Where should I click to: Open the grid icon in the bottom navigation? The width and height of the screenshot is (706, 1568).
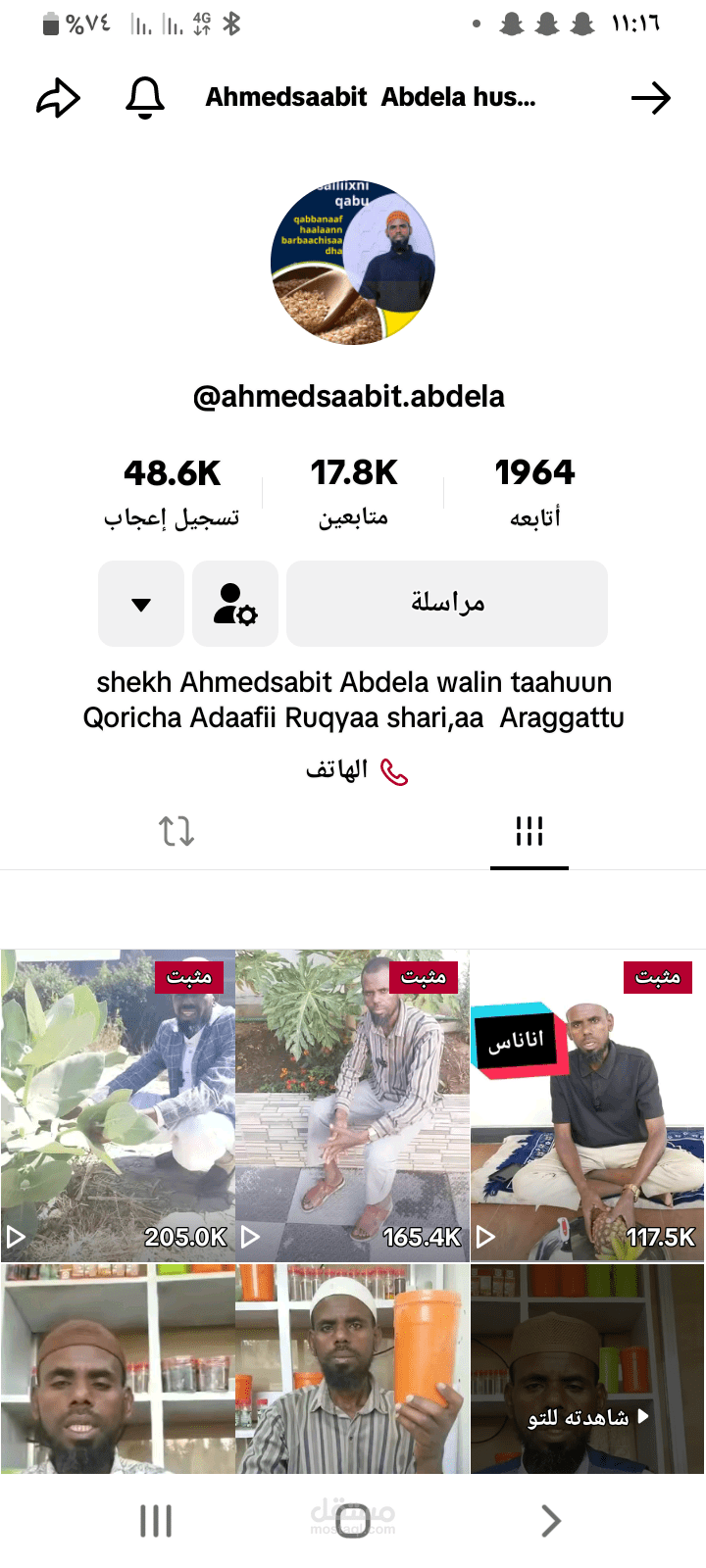pos(156,1521)
